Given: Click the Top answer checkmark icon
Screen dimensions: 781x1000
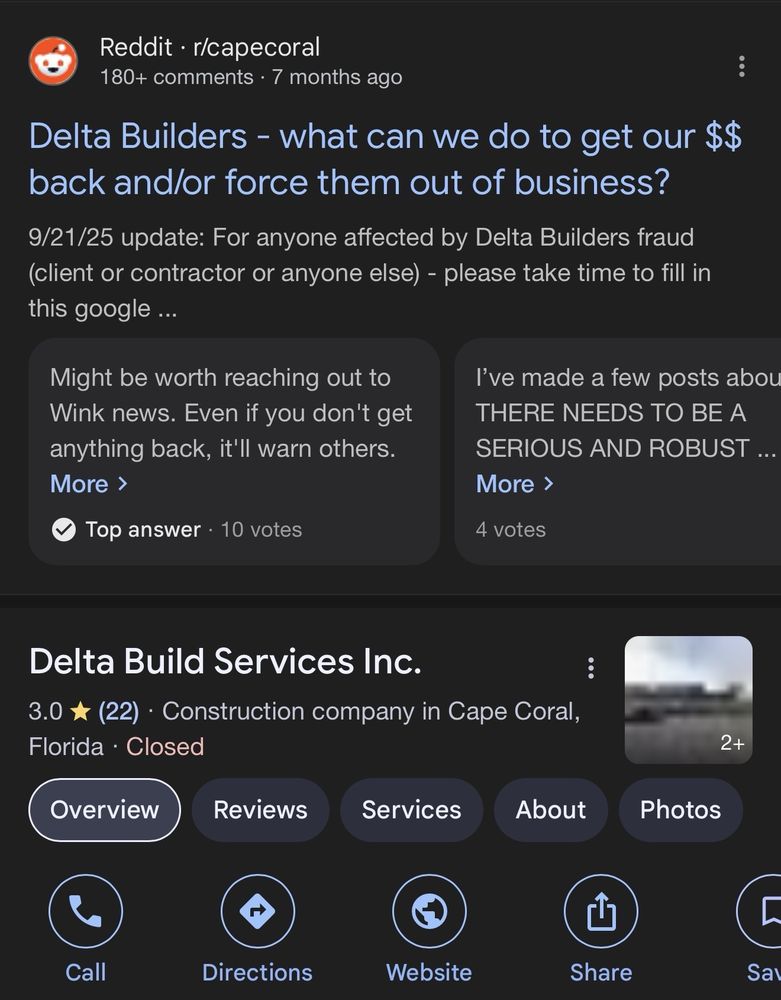Looking at the screenshot, I should coord(63,529).
